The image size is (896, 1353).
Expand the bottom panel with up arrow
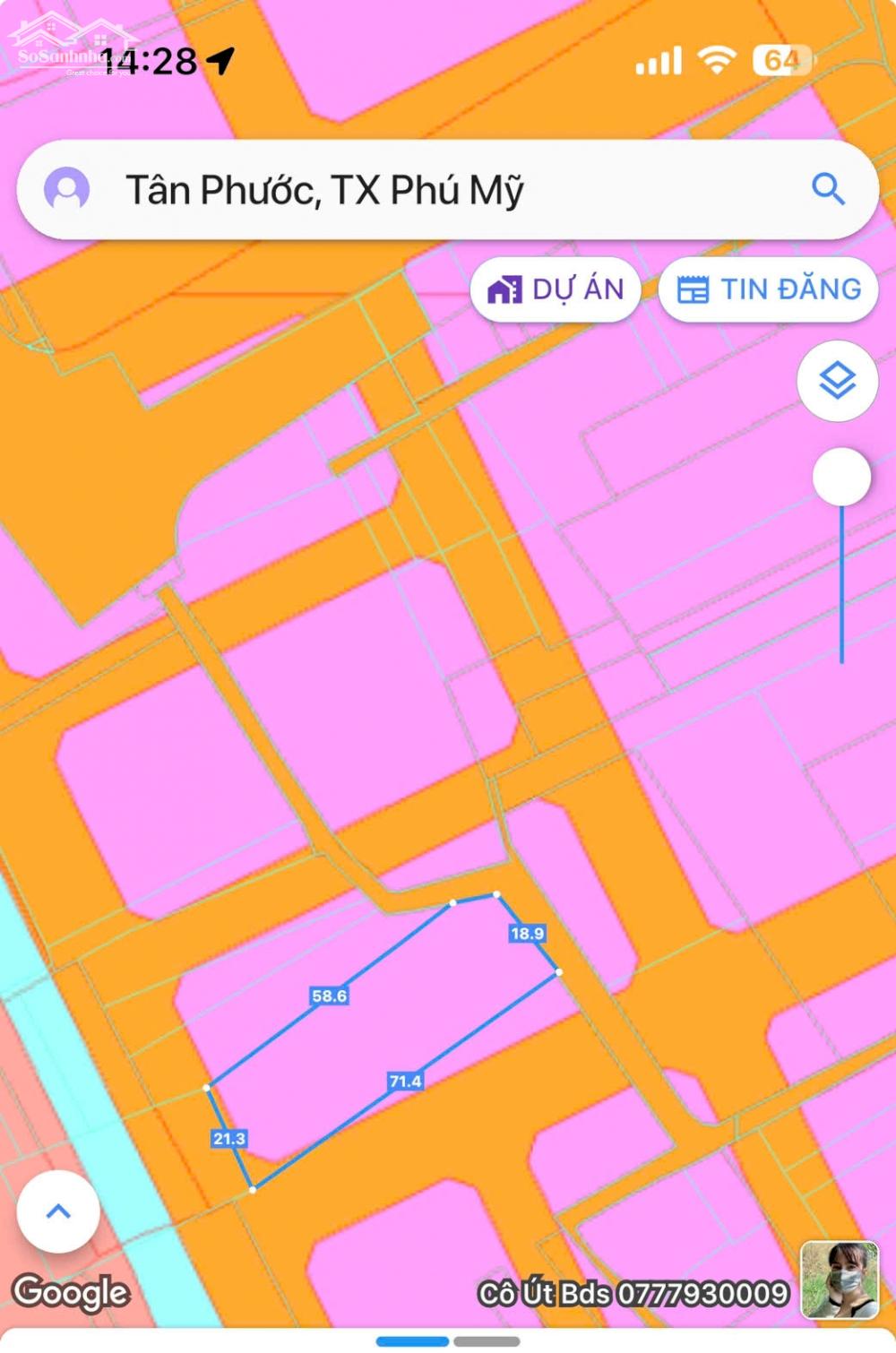(58, 1211)
